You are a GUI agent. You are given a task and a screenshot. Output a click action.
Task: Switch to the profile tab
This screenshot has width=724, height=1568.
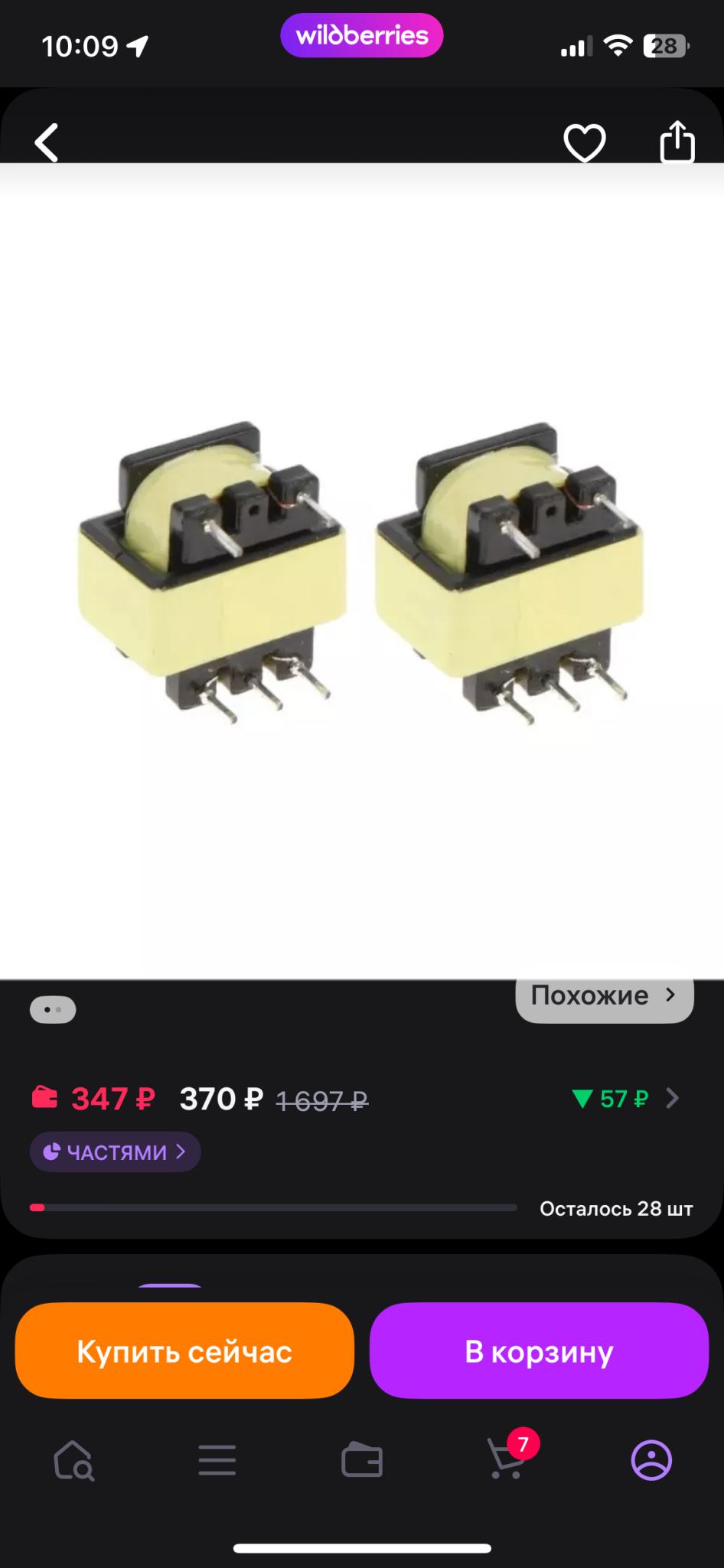click(651, 1461)
